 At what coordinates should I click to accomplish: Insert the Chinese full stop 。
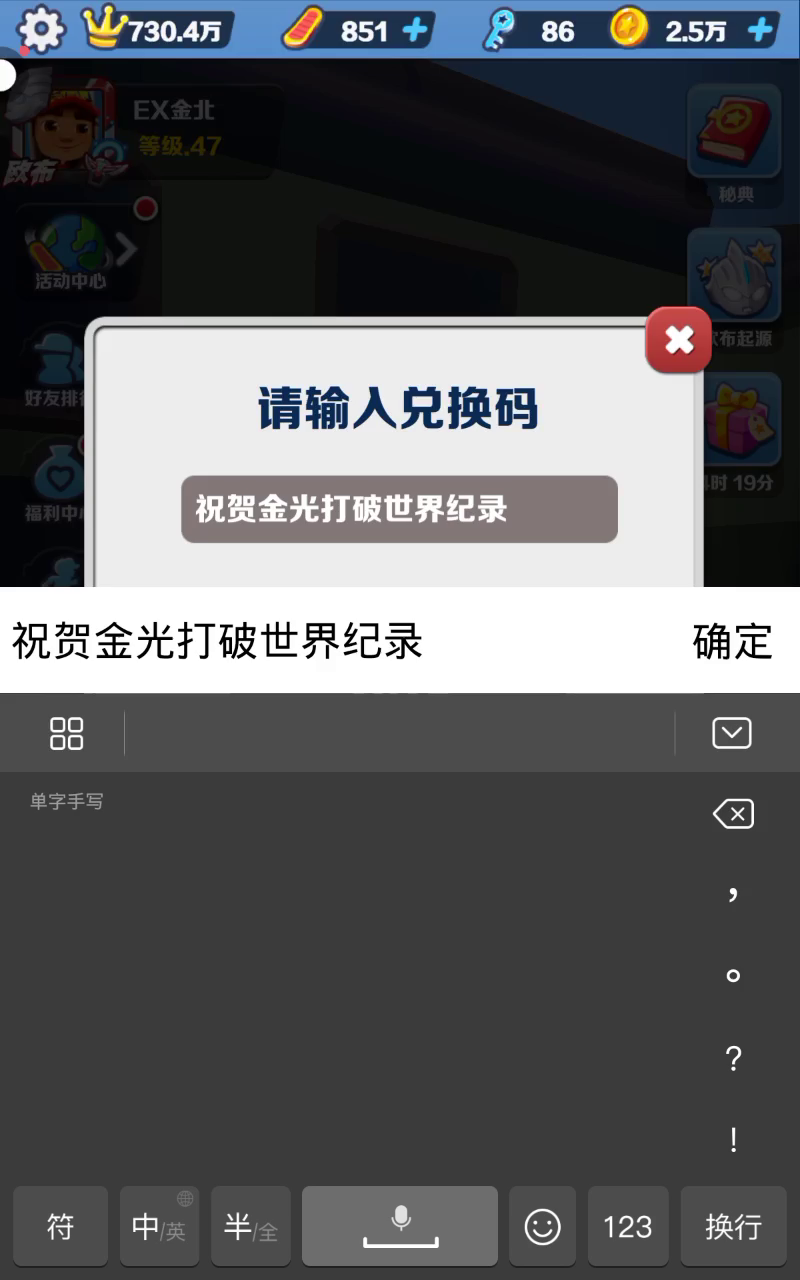point(733,975)
